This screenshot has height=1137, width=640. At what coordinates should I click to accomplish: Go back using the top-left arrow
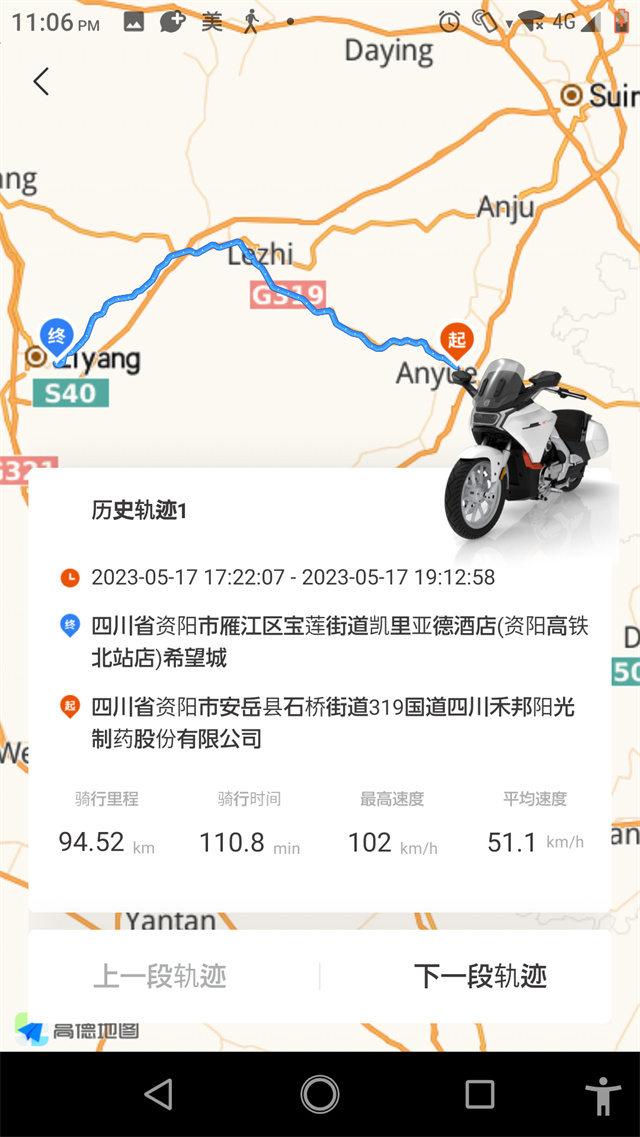pyautogui.click(x=41, y=81)
